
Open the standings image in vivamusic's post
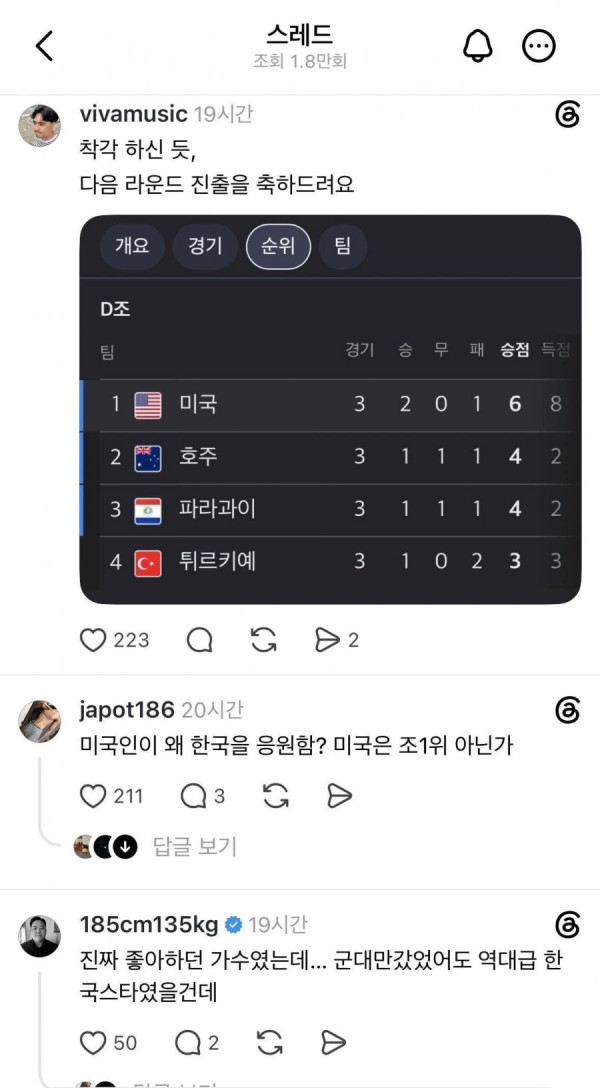330,409
